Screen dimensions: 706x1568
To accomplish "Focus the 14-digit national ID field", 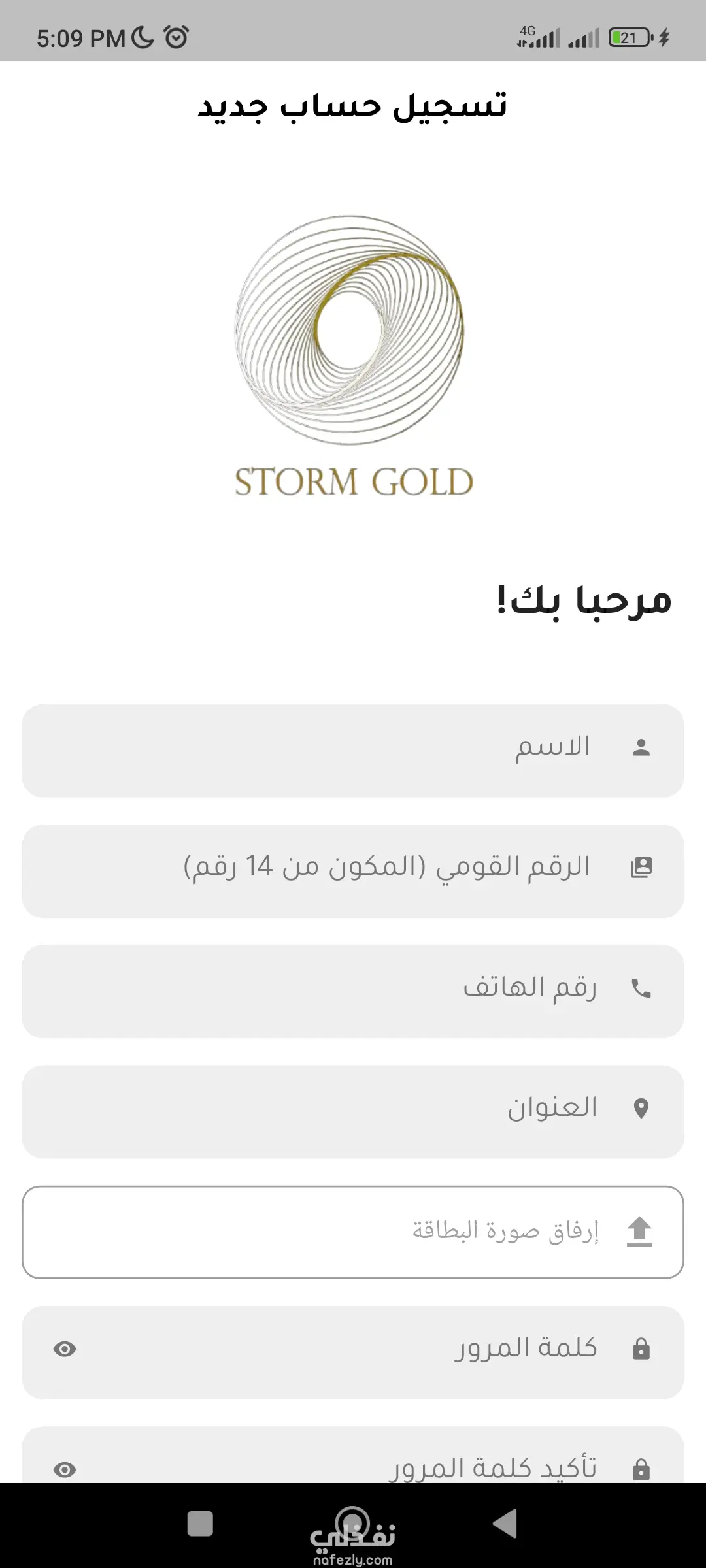I will [353, 870].
